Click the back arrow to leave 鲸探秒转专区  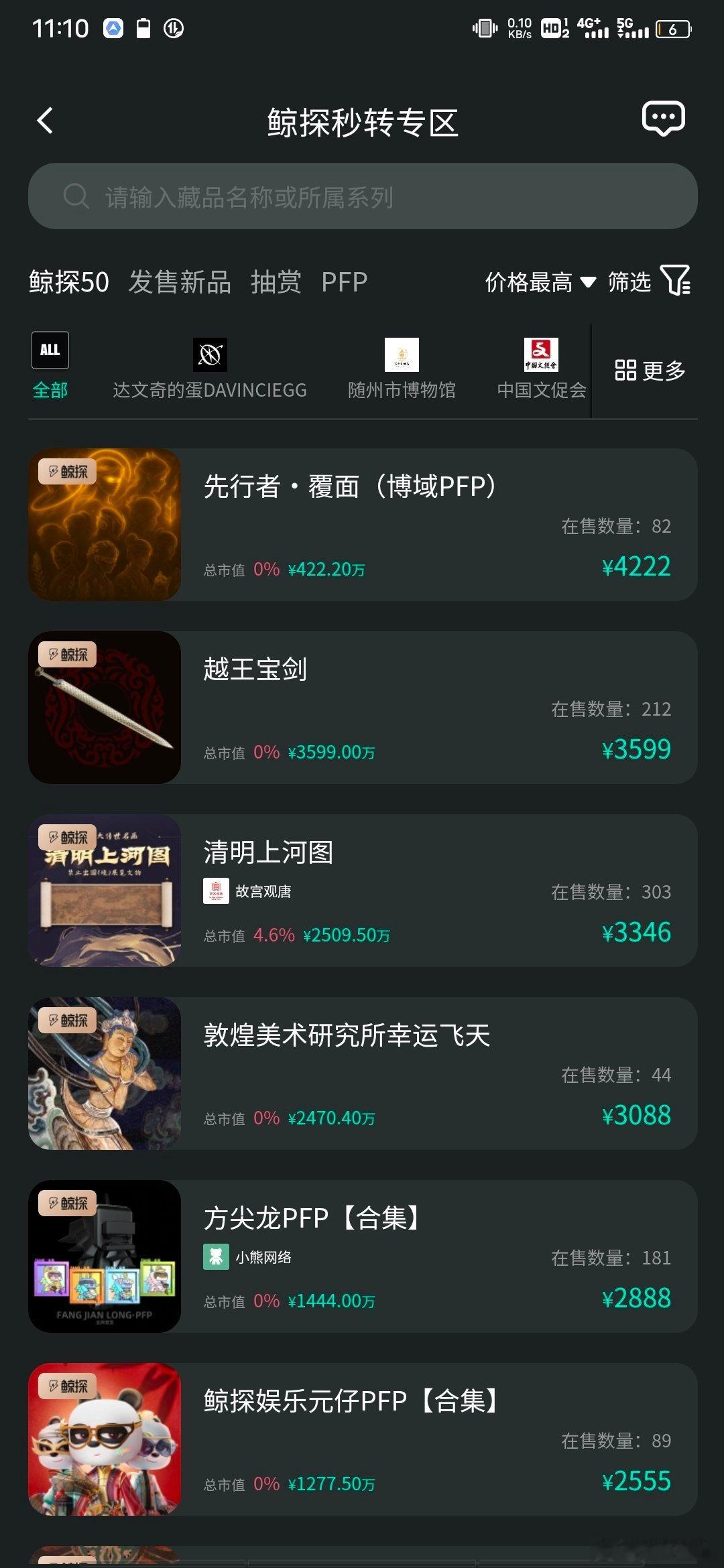44,119
